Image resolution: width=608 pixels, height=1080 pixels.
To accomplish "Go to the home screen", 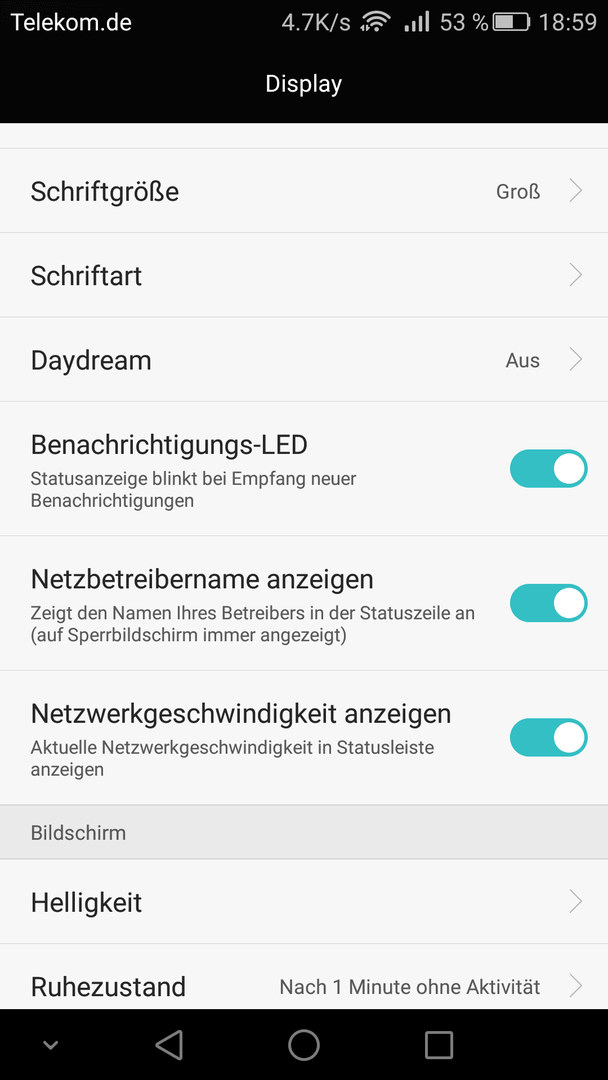I will point(304,1045).
